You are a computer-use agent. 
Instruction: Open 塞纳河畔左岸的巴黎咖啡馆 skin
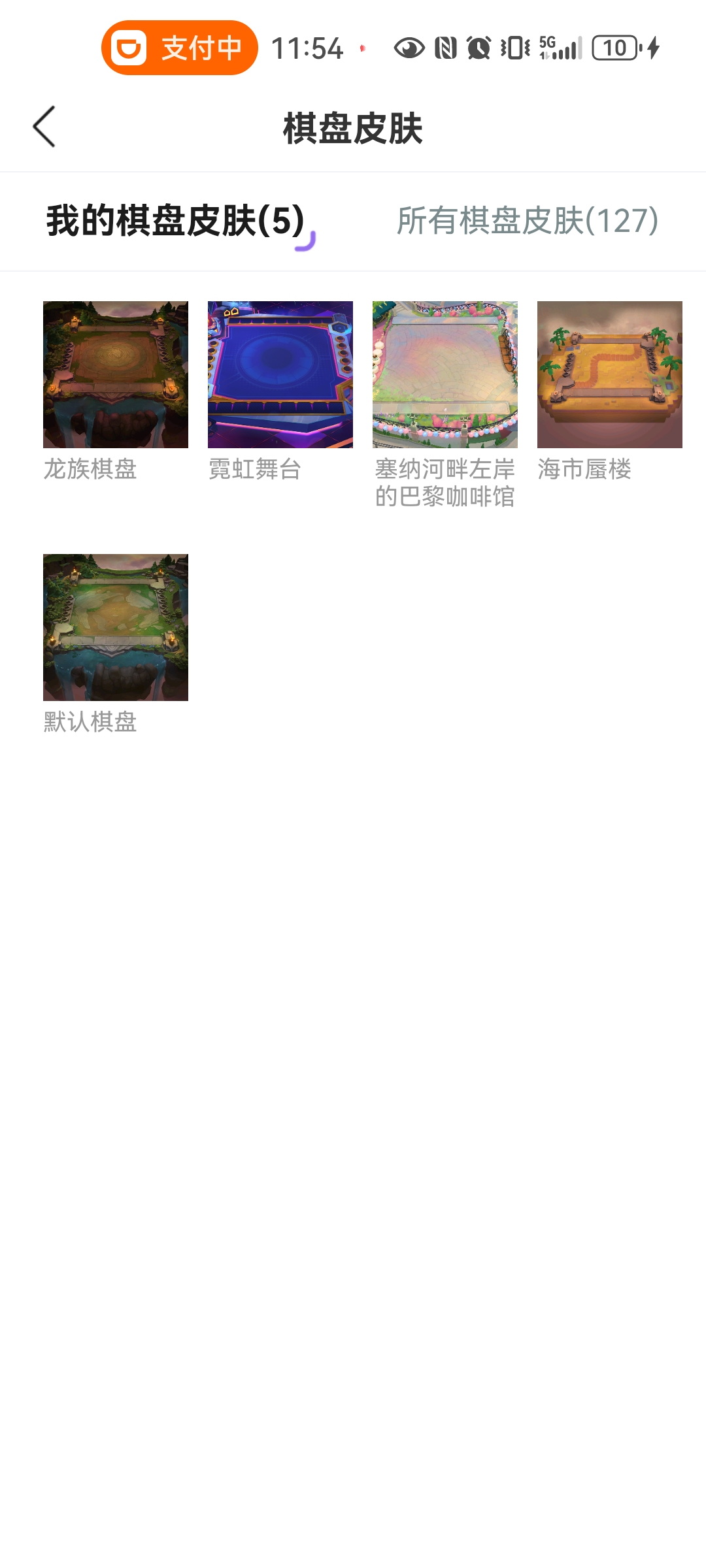[x=445, y=375]
